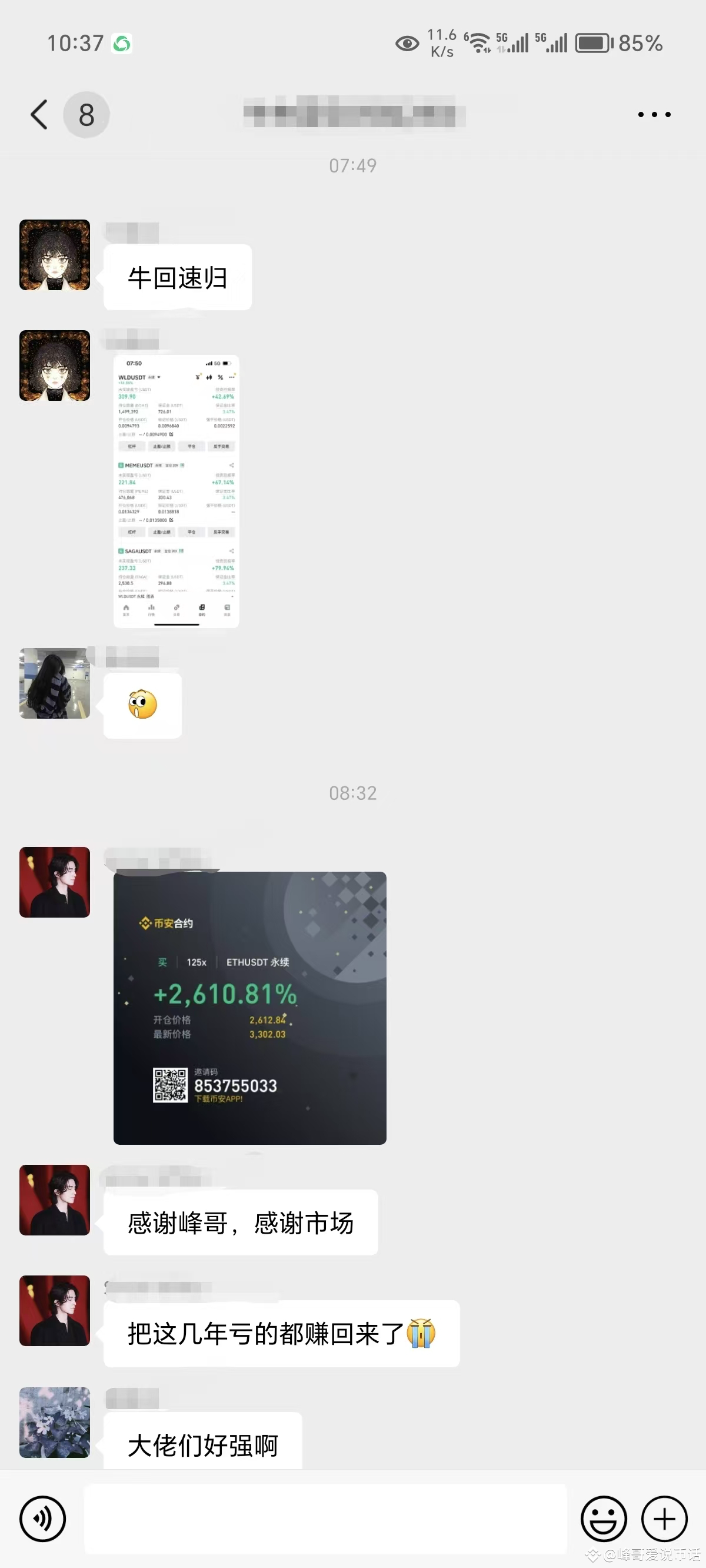706x1568 pixels.
Task: Open the WLDUSDT positions screenshot image
Action: click(176, 491)
